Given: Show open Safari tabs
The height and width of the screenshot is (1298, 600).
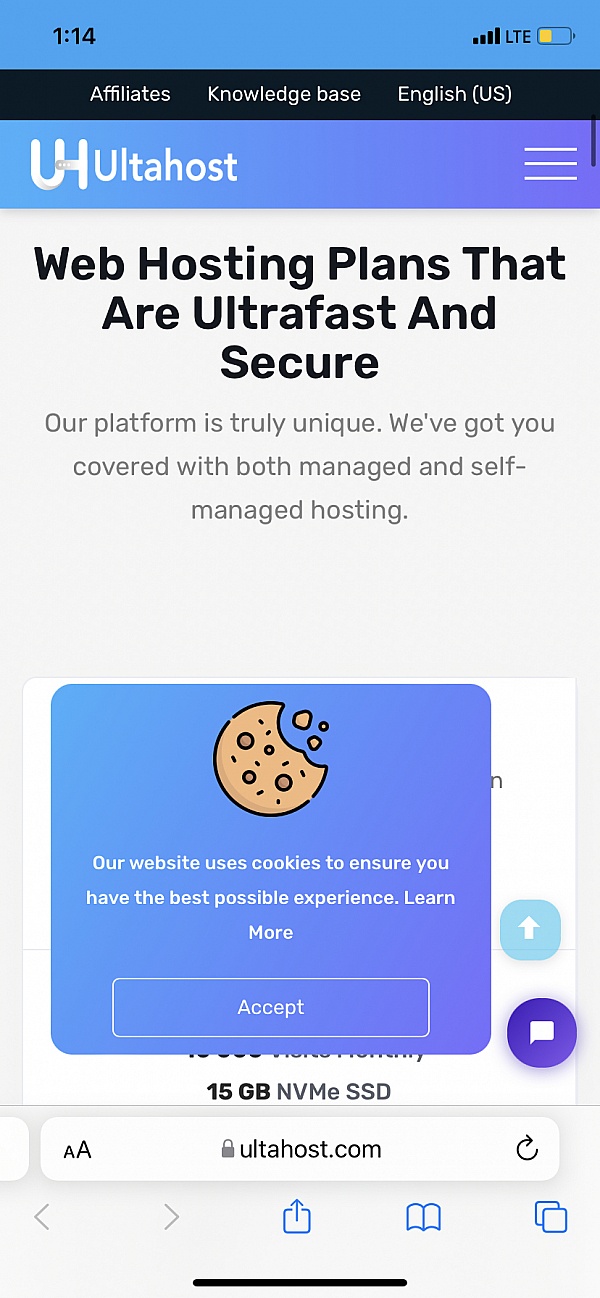Looking at the screenshot, I should pos(550,1217).
